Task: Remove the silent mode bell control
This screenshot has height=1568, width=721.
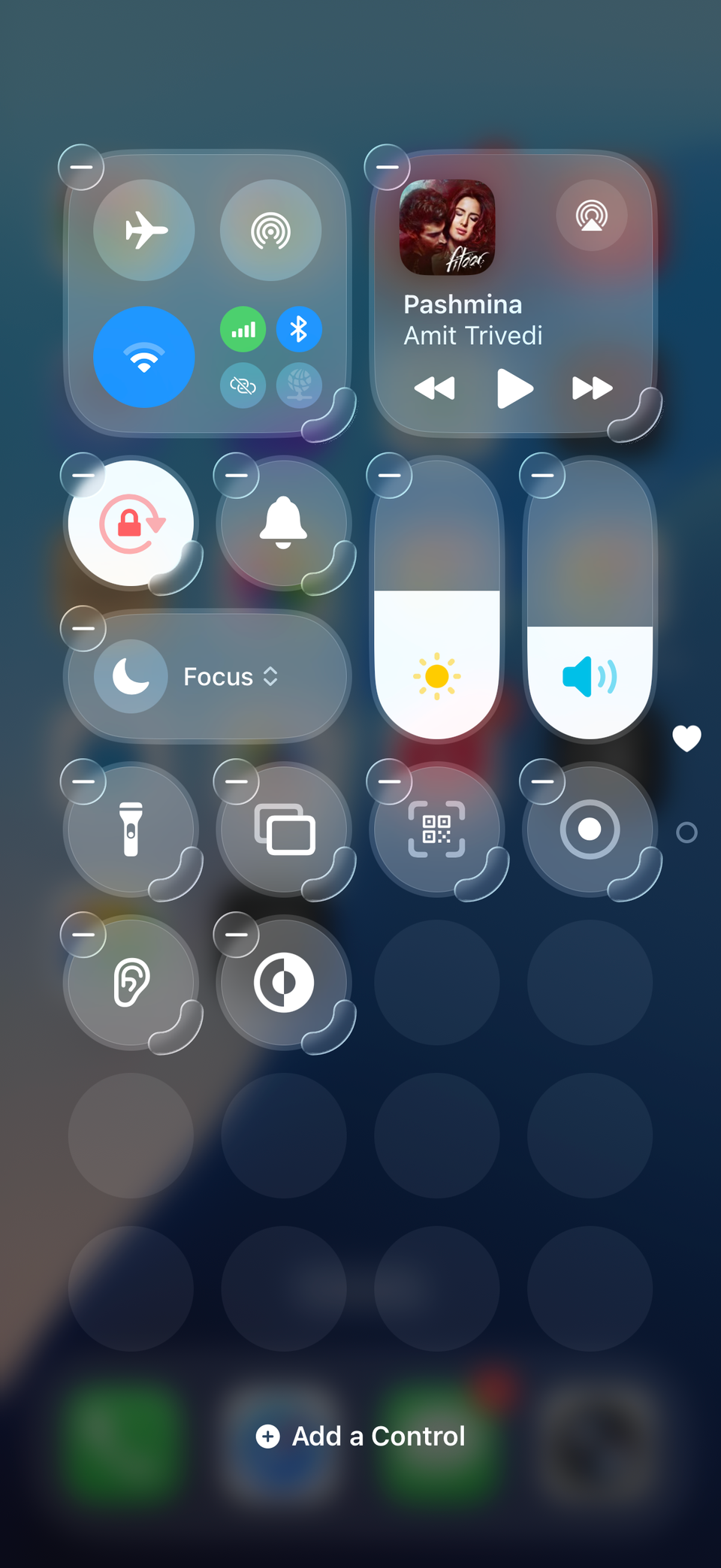Action: [237, 476]
